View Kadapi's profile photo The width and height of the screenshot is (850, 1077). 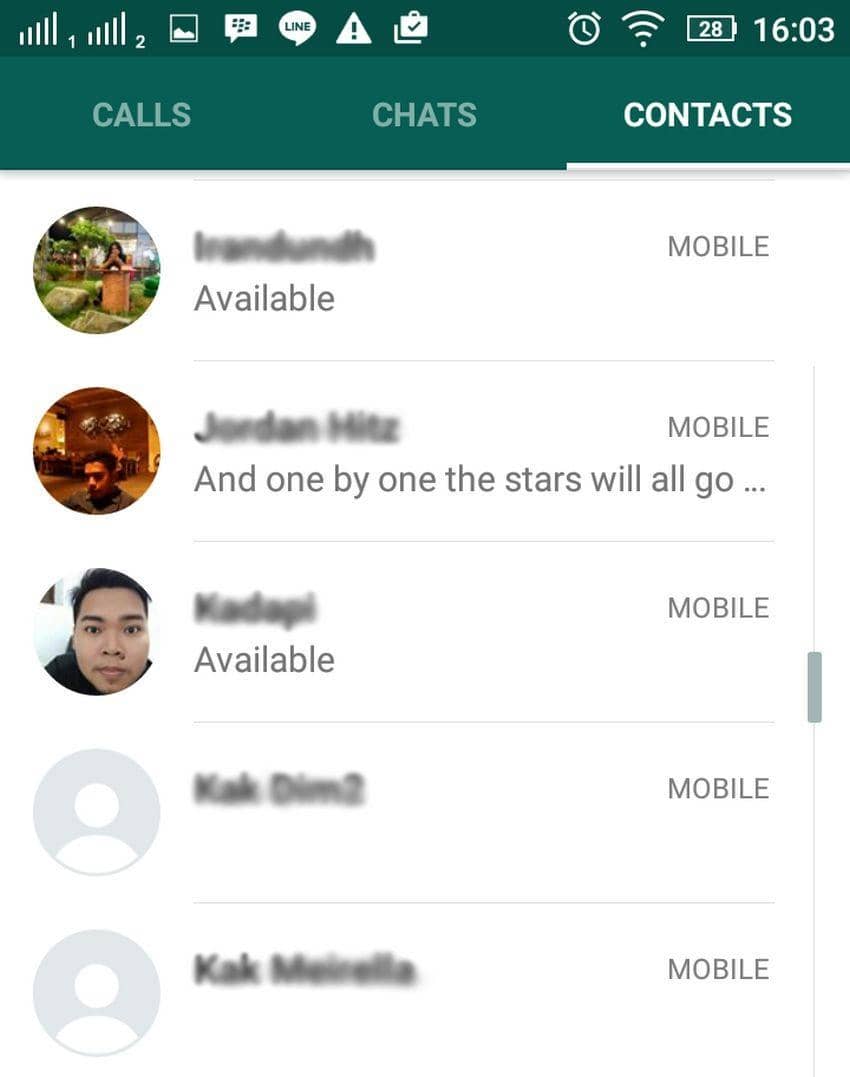click(96, 631)
